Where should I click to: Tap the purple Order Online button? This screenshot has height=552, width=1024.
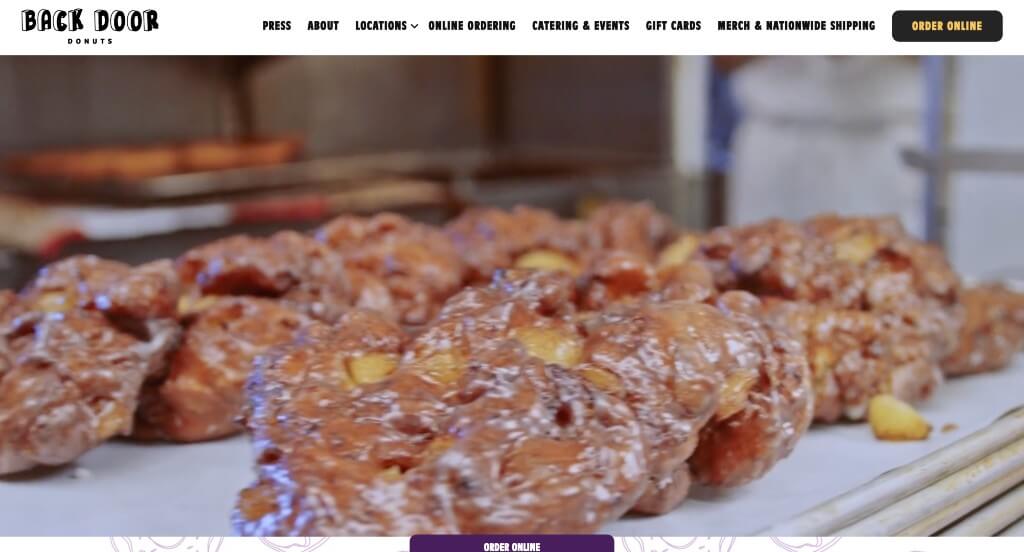click(511, 544)
